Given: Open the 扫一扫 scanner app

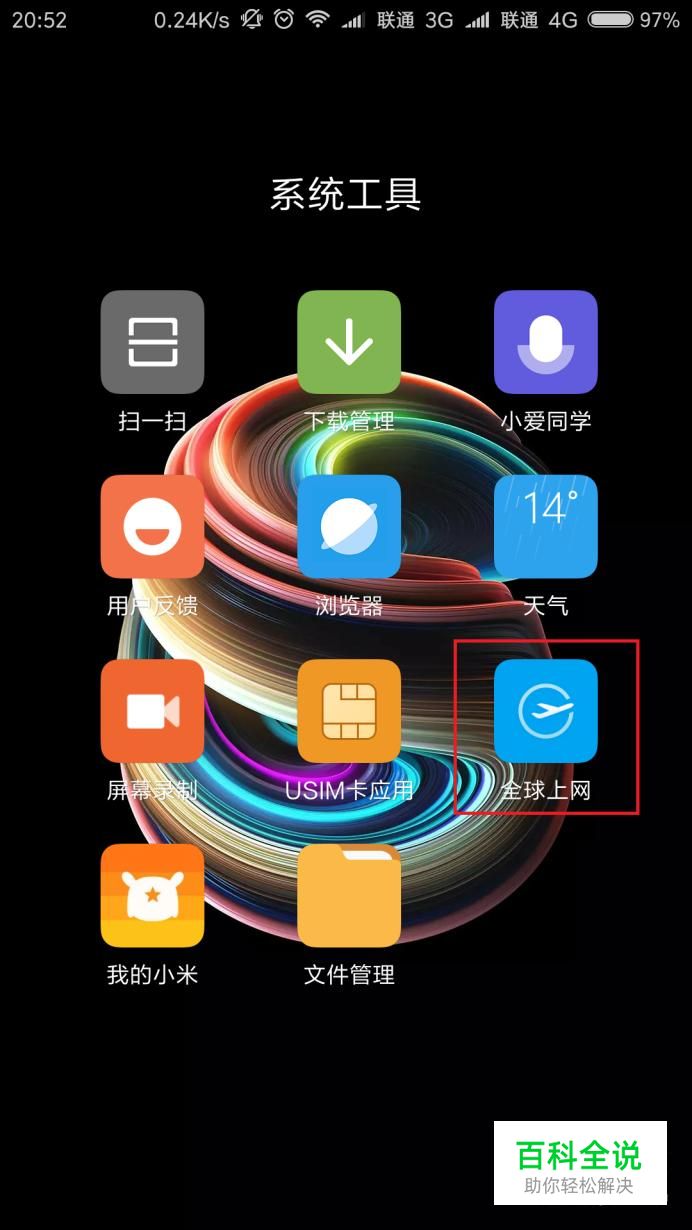Looking at the screenshot, I should (x=152, y=342).
